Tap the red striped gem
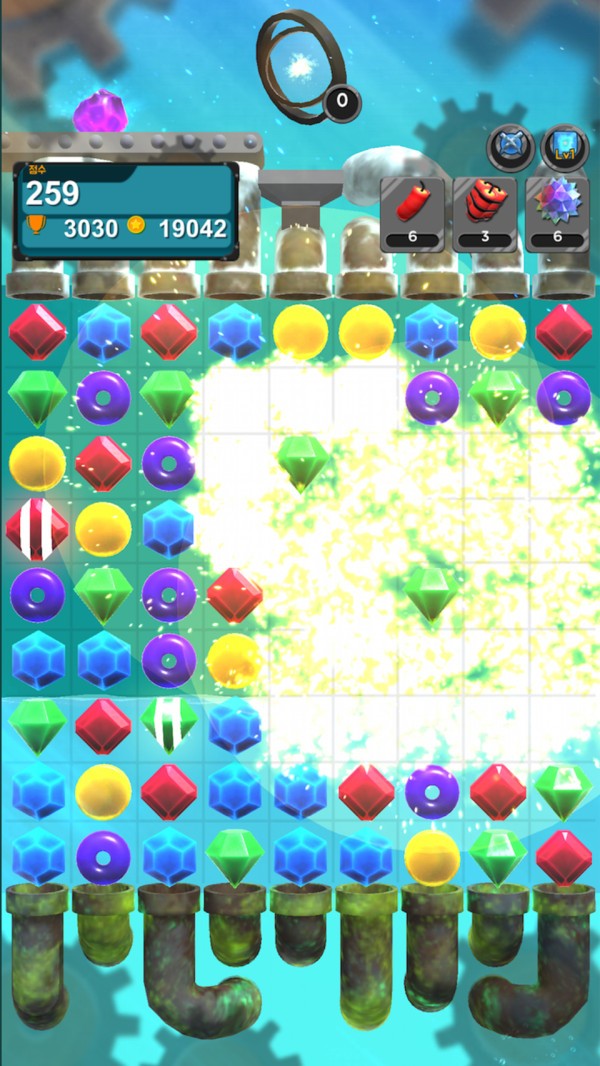 point(37,529)
